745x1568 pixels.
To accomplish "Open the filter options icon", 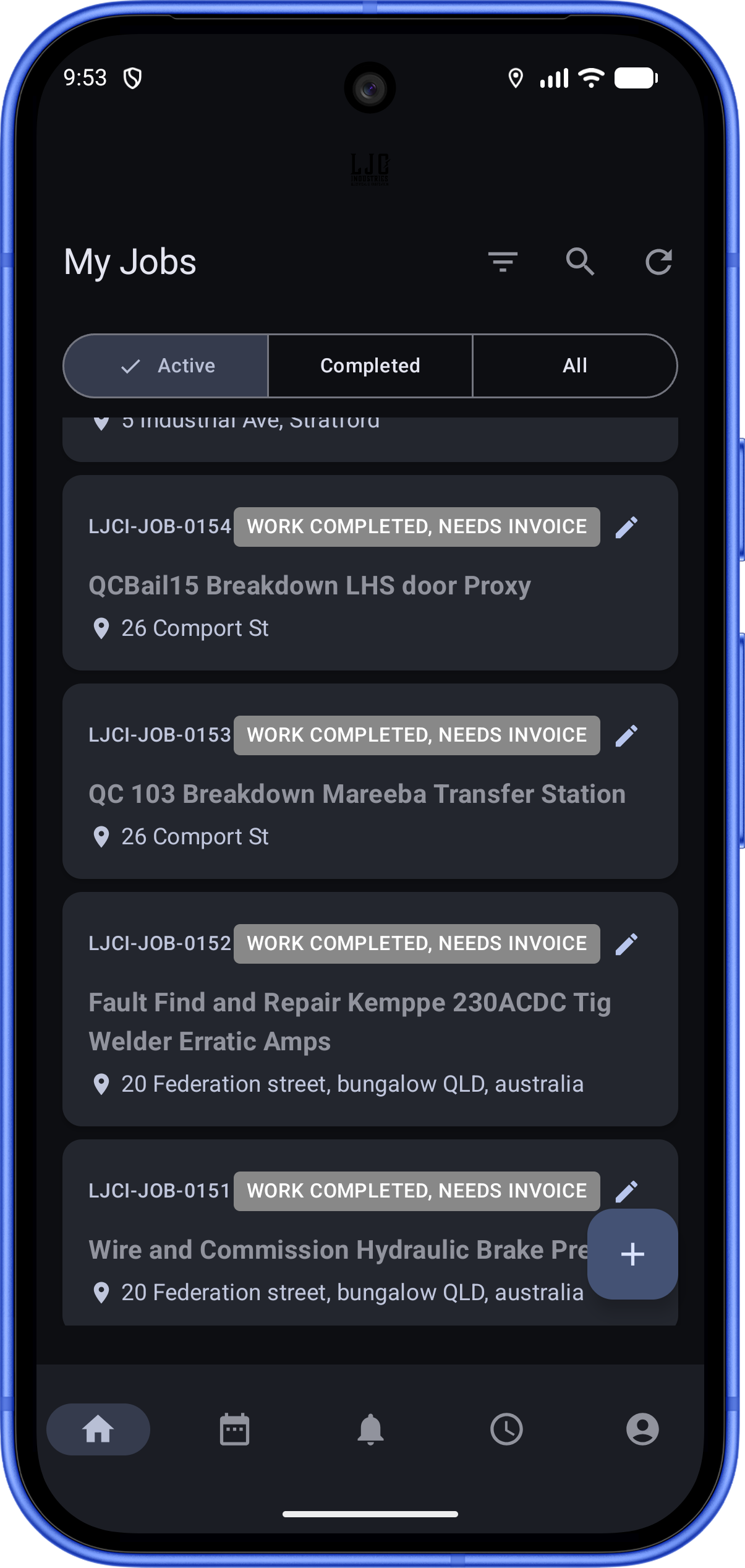I will pyautogui.click(x=503, y=262).
